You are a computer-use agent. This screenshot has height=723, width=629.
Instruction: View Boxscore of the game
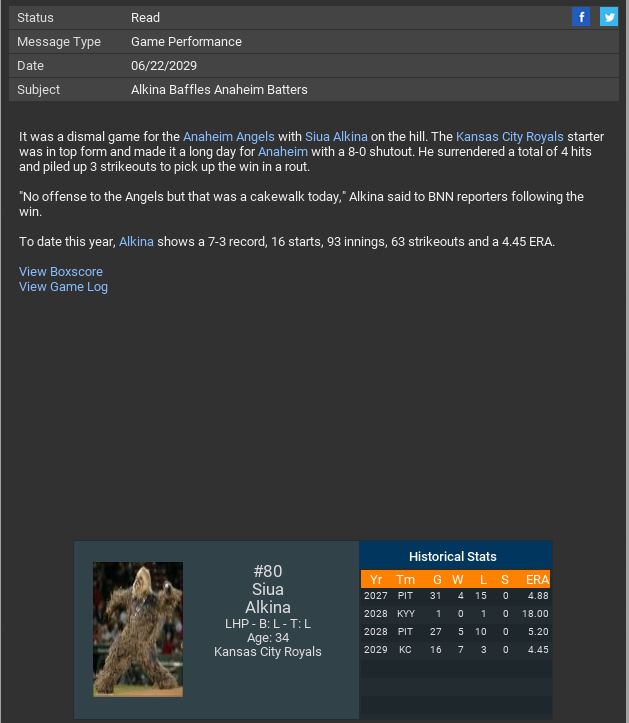[x=61, y=272]
